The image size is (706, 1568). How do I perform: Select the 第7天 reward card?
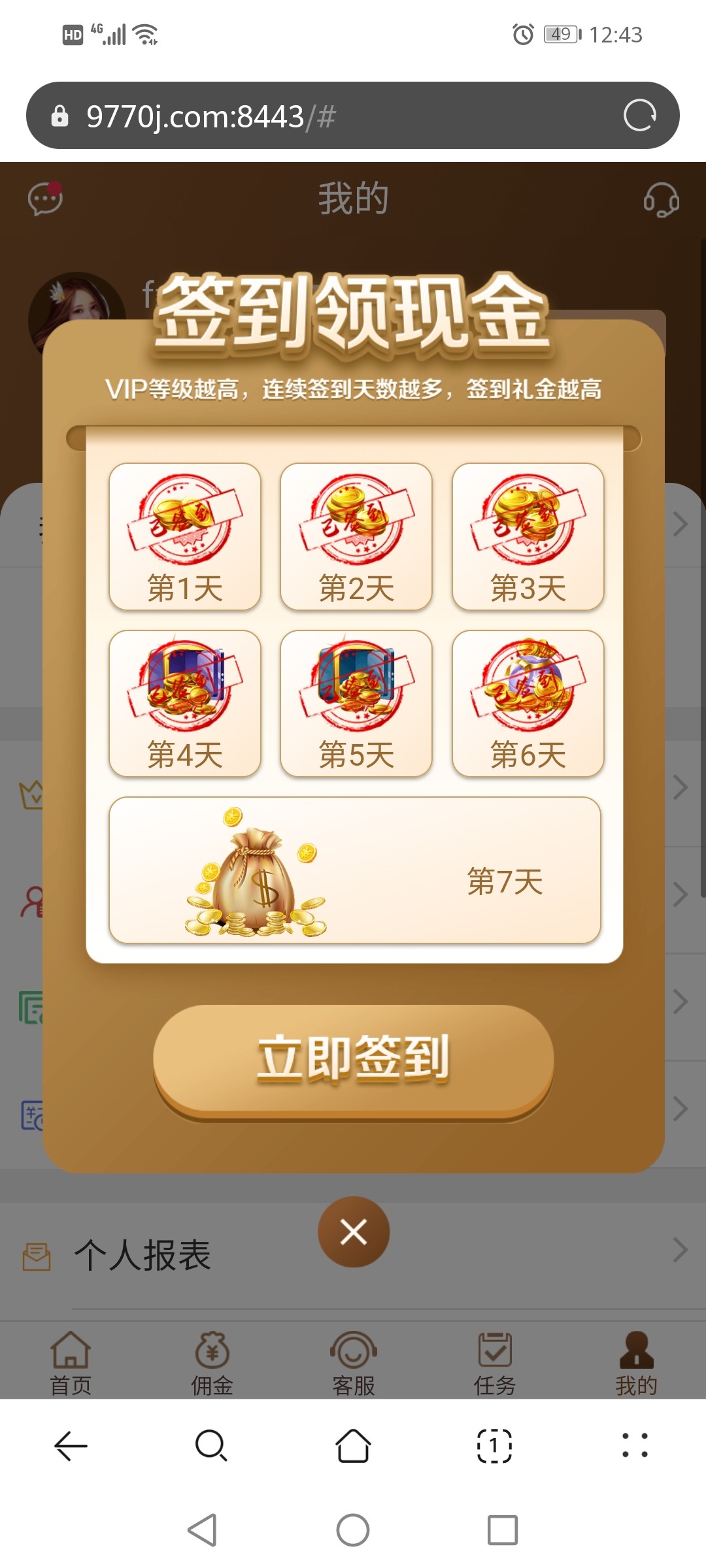[354, 870]
